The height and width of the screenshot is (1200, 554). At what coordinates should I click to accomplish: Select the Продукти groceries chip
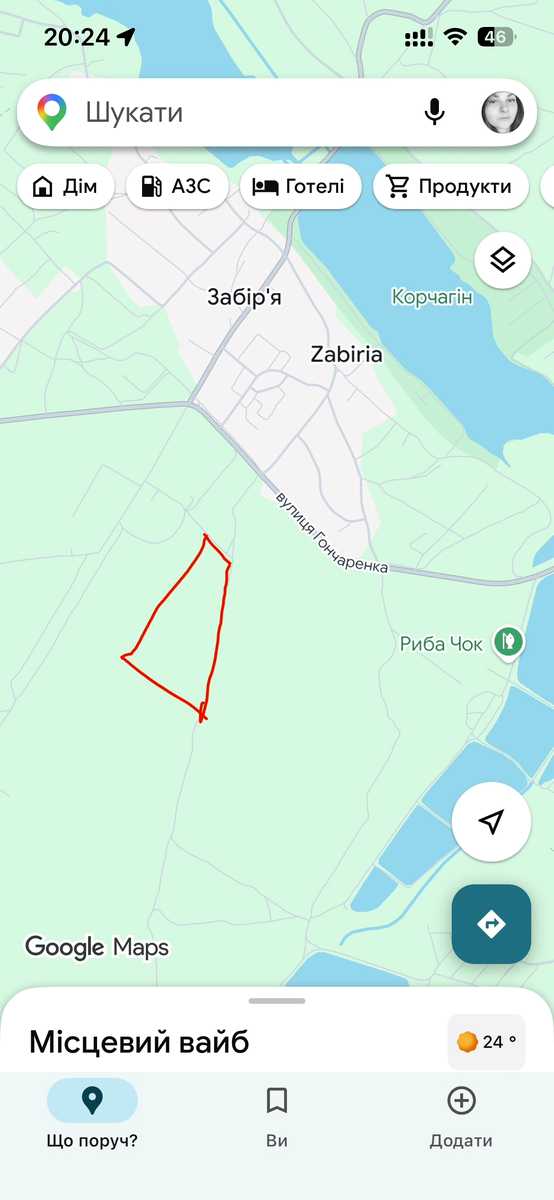(x=451, y=187)
